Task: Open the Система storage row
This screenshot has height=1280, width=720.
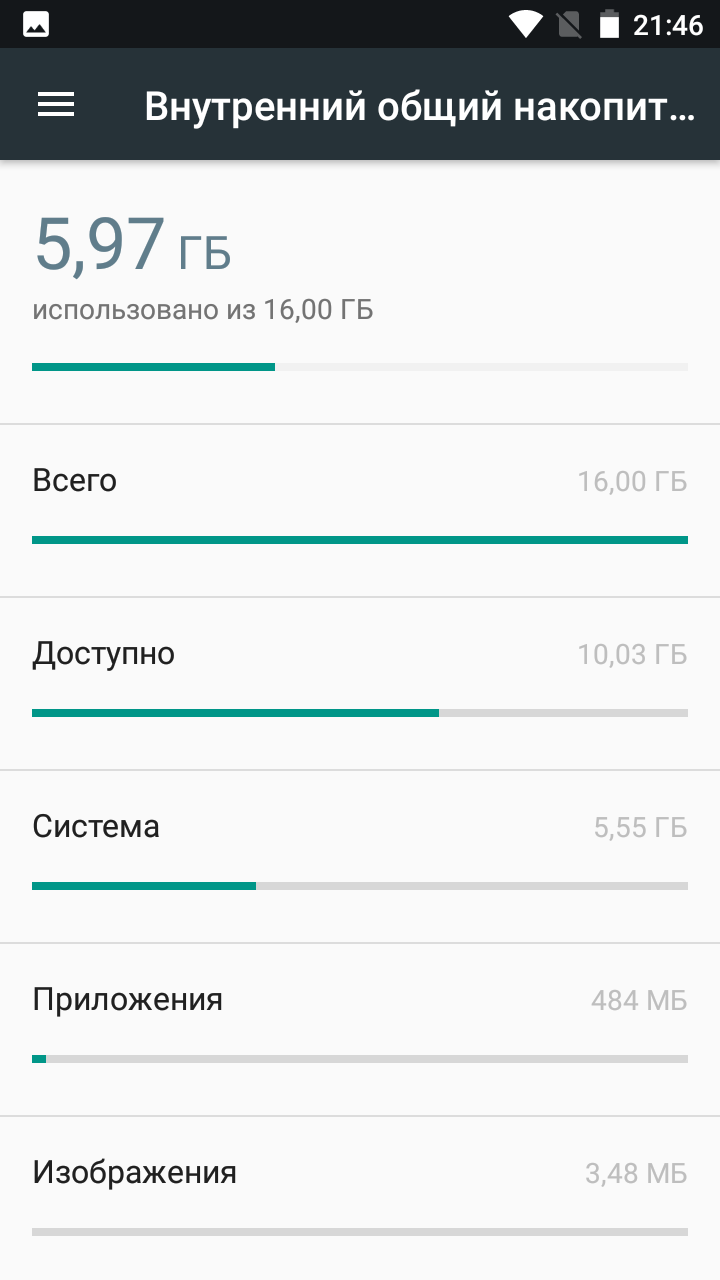Action: coord(360,855)
